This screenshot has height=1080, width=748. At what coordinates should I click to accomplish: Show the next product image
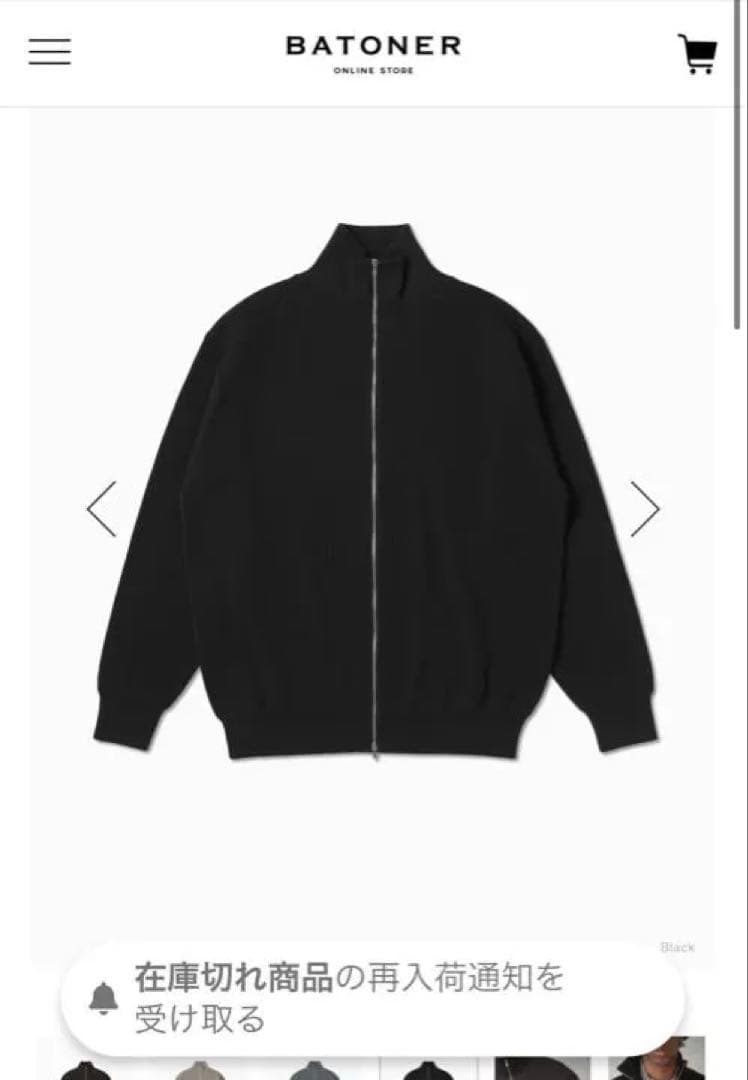coord(645,509)
